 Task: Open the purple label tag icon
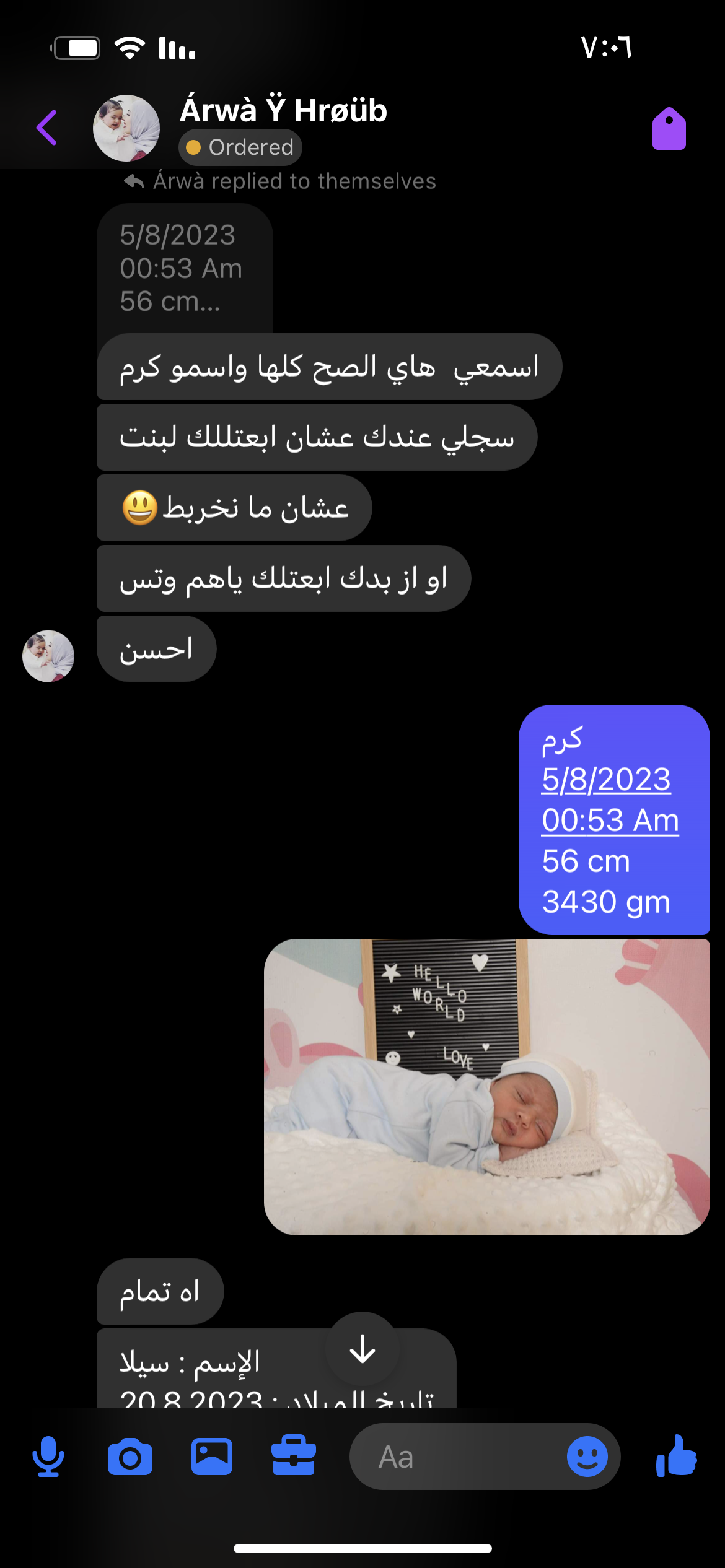click(x=669, y=129)
